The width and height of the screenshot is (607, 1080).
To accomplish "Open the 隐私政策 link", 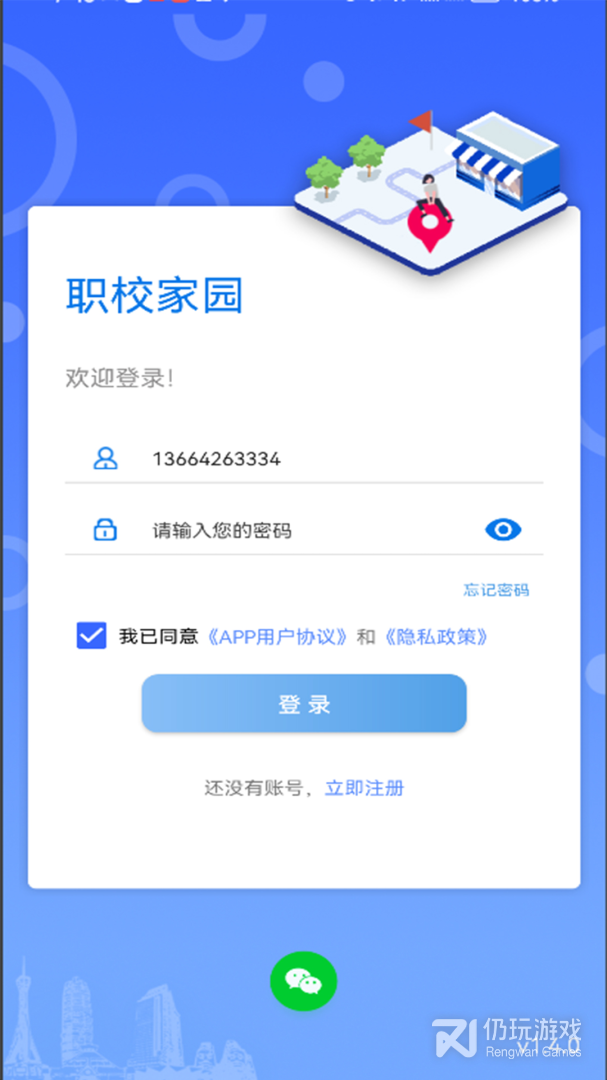I will (436, 636).
